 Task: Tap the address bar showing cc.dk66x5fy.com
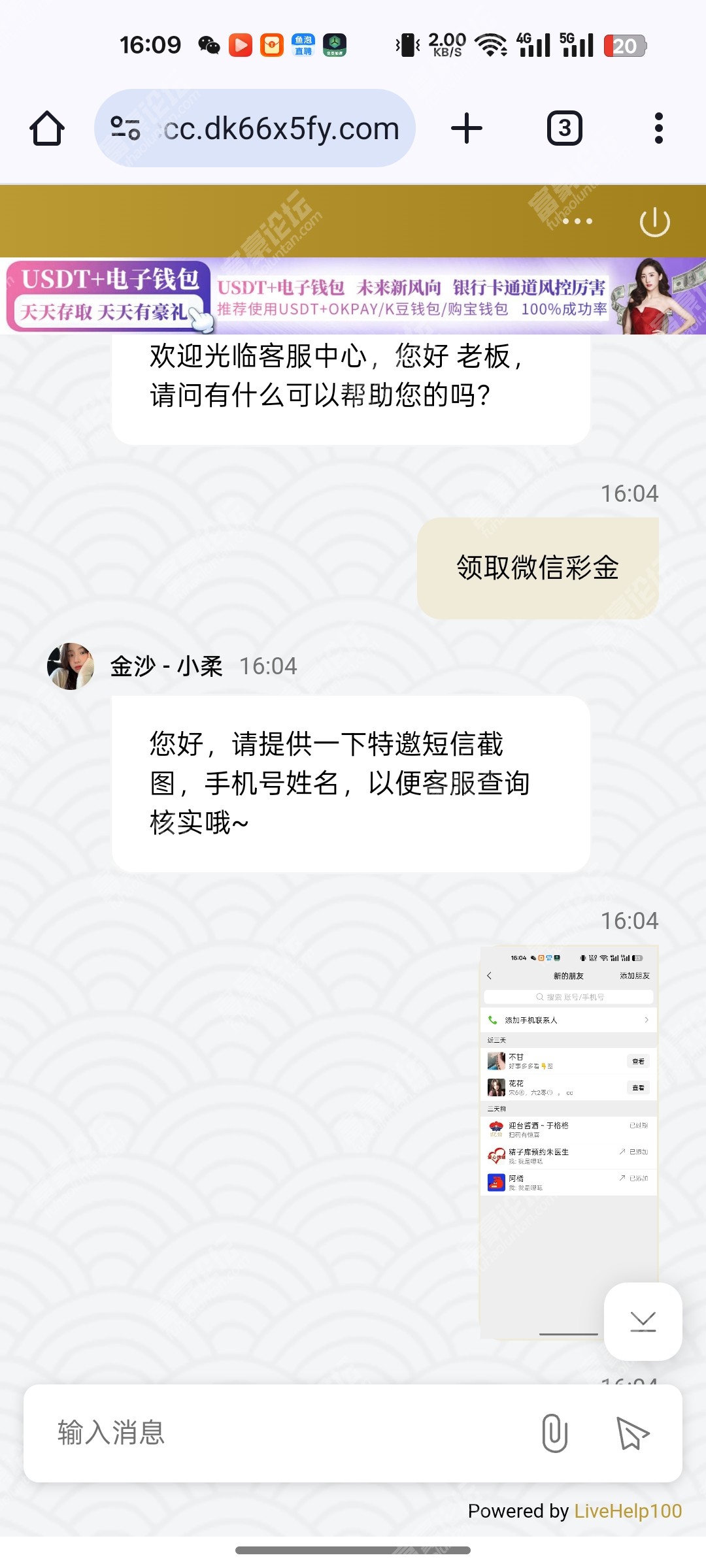click(x=281, y=128)
